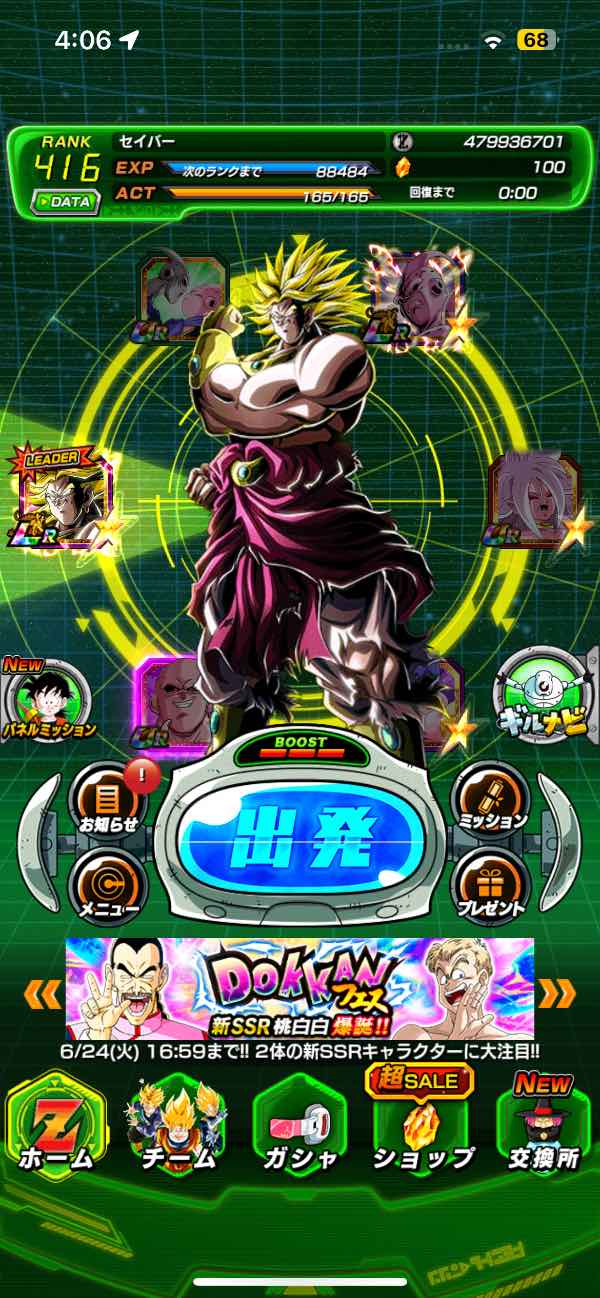The image size is (600, 1298).
Task: Show the next banner with right arrows
Action: tap(557, 993)
